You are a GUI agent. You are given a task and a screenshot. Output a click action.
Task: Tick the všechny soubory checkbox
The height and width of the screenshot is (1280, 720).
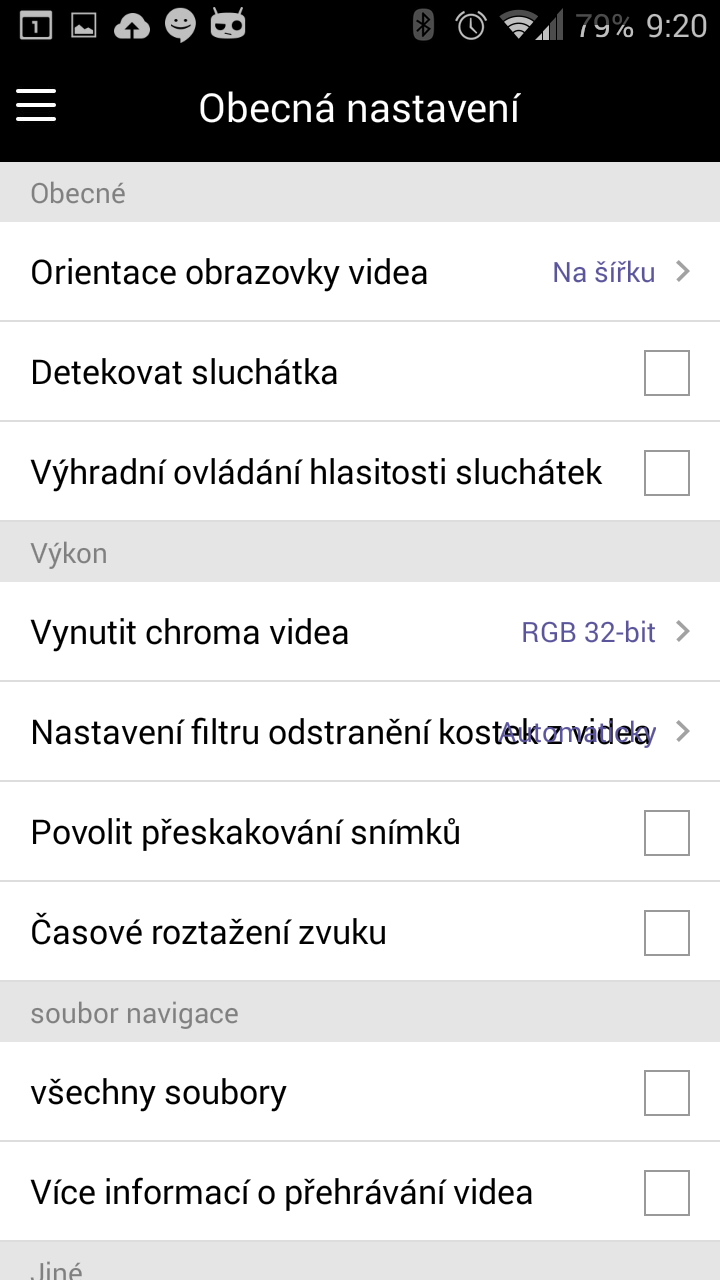[667, 1093]
